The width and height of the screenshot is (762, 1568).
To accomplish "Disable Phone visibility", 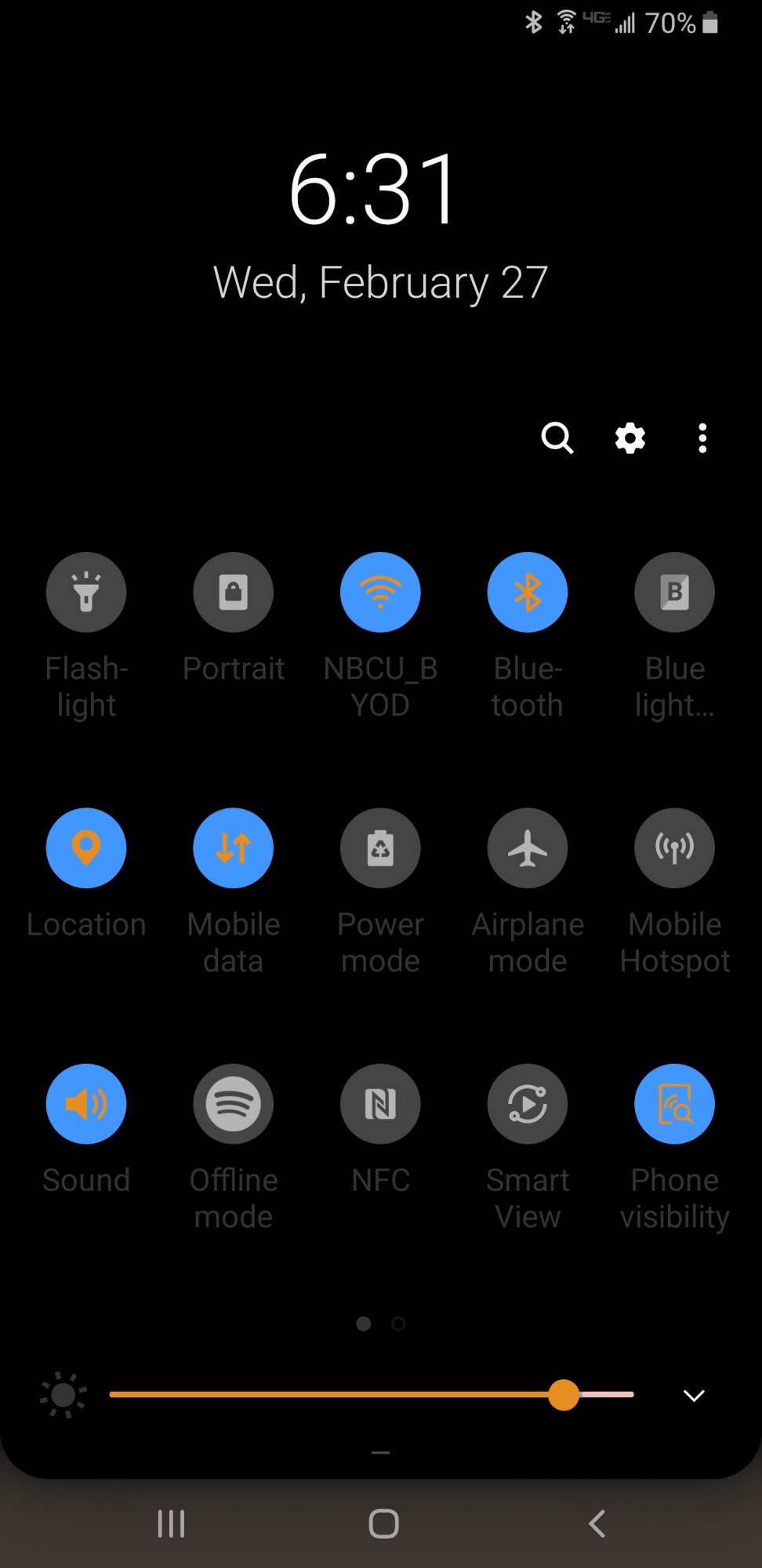I will tap(675, 1103).
